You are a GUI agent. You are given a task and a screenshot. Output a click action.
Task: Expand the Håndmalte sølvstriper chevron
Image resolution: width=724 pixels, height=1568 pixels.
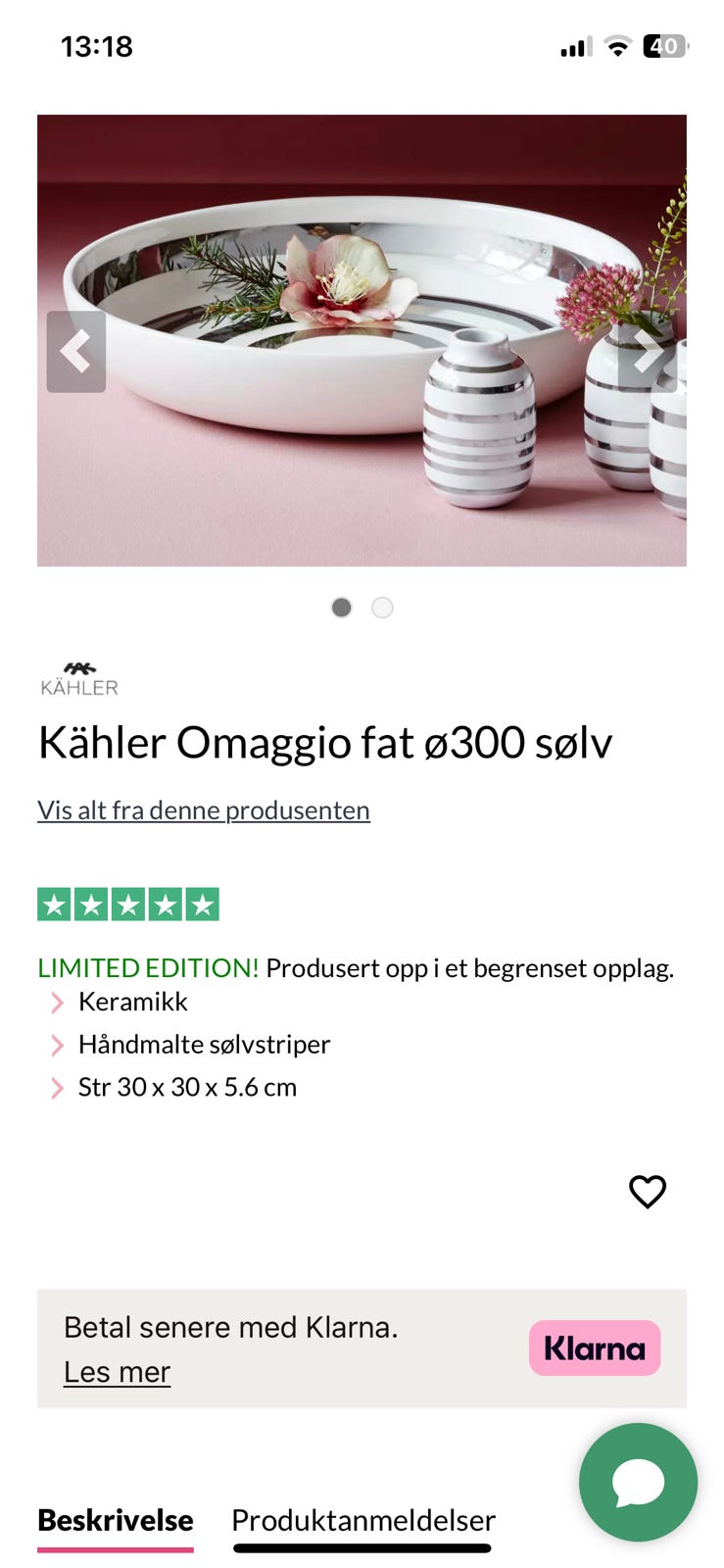(55, 1045)
